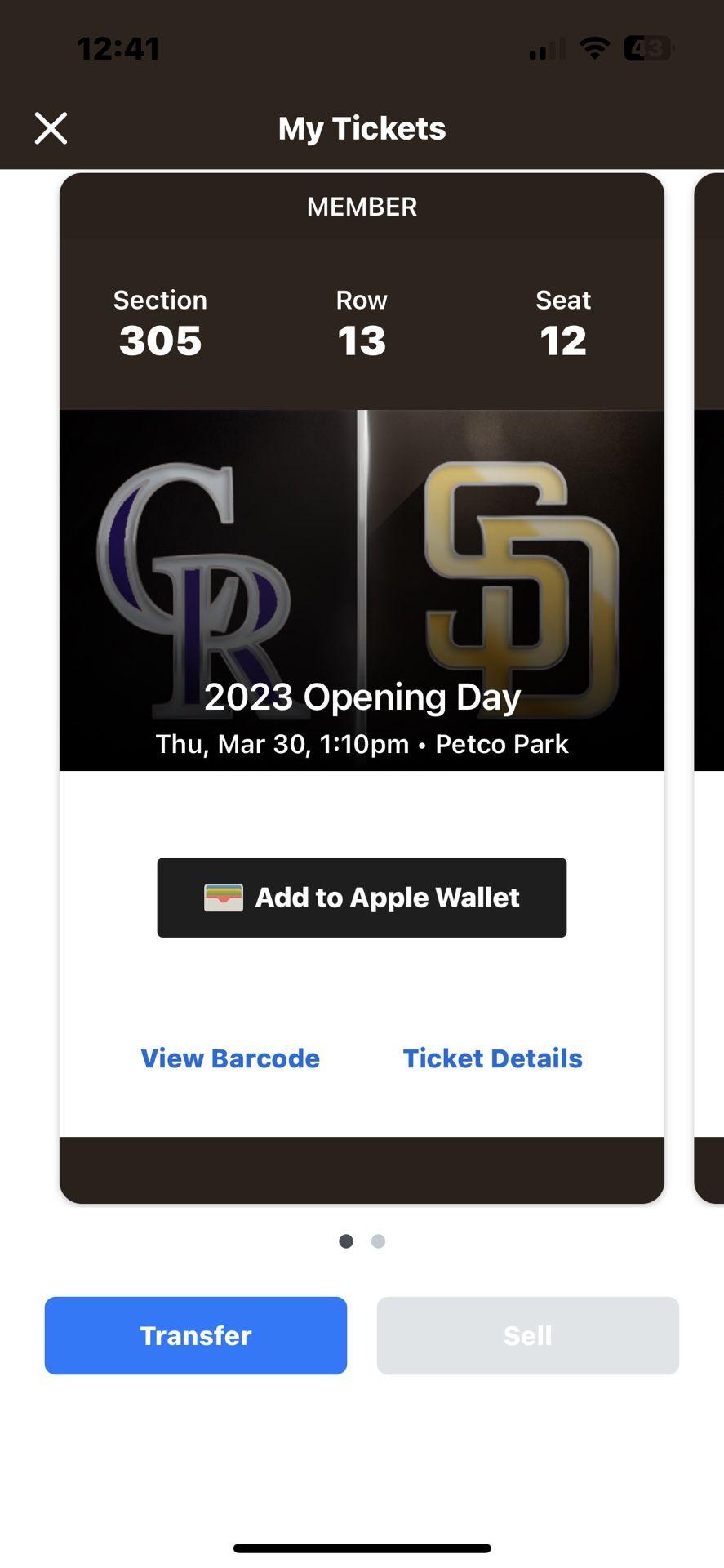The height and width of the screenshot is (1568, 724).
Task: Select the first page indicator dot
Action: click(345, 1241)
